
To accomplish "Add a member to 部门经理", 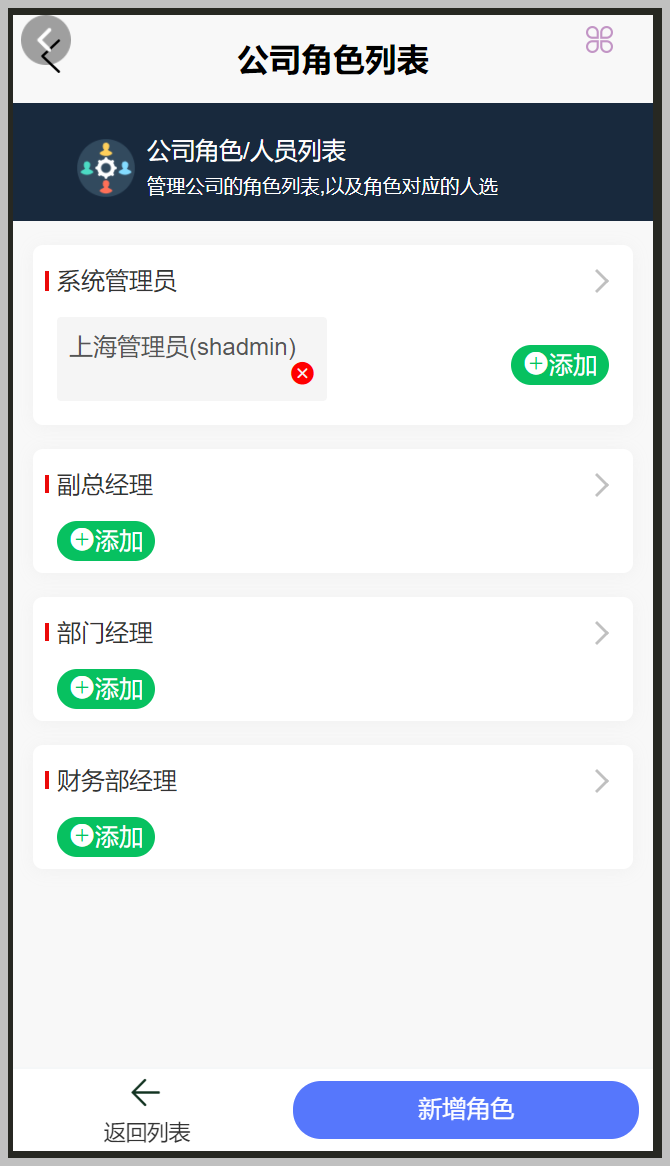I will click(106, 689).
